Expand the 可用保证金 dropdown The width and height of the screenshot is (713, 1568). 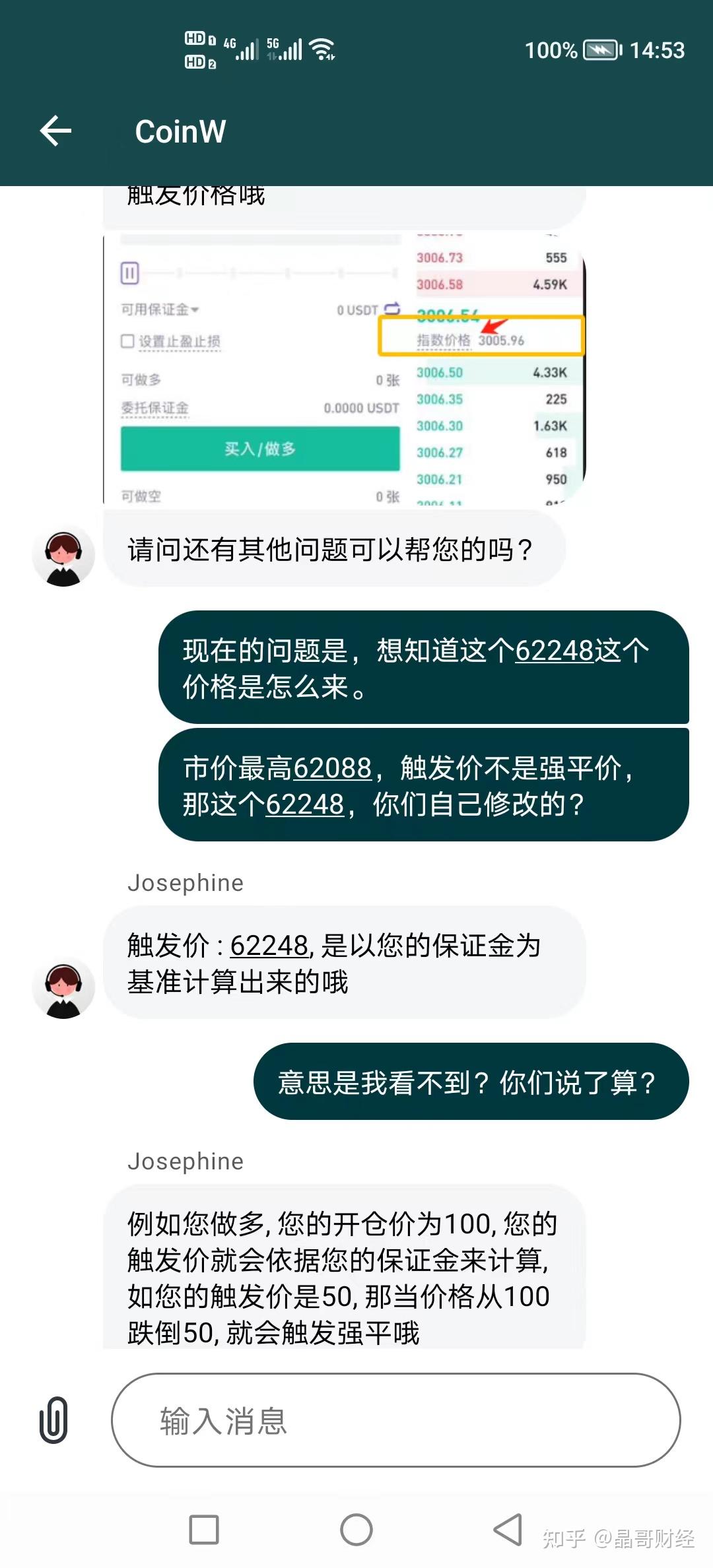(x=158, y=308)
